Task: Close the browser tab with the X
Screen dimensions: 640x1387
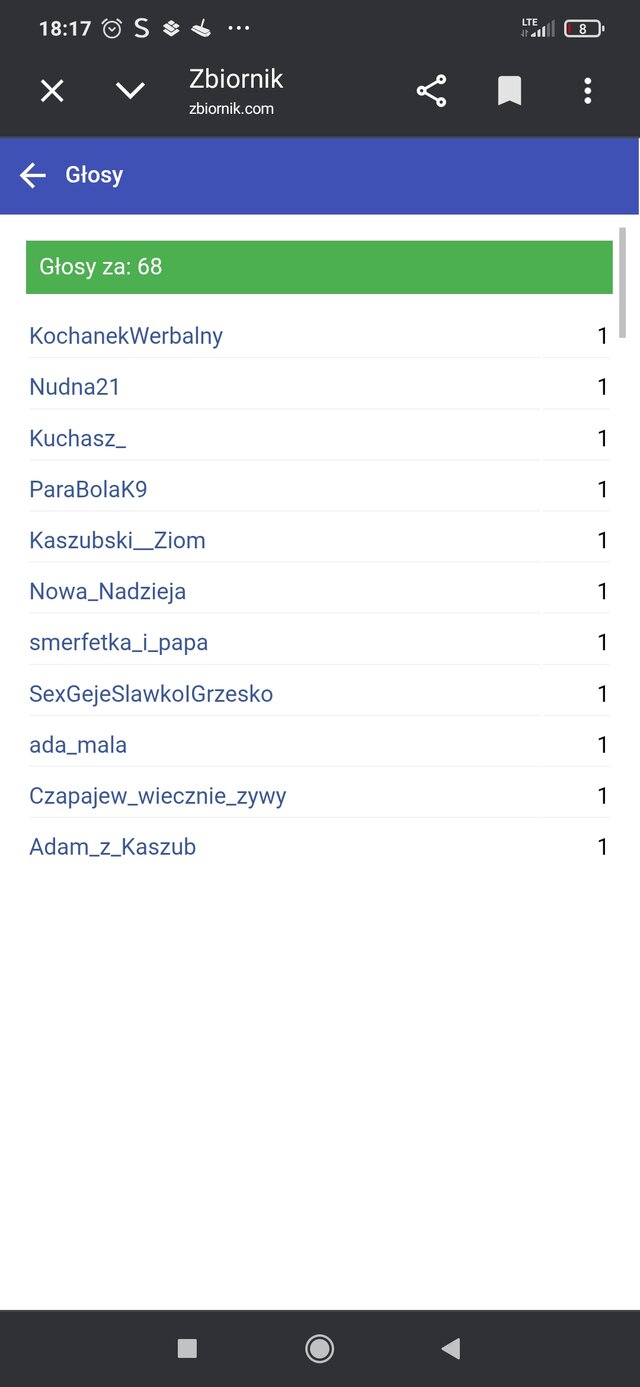Action: pos(52,91)
